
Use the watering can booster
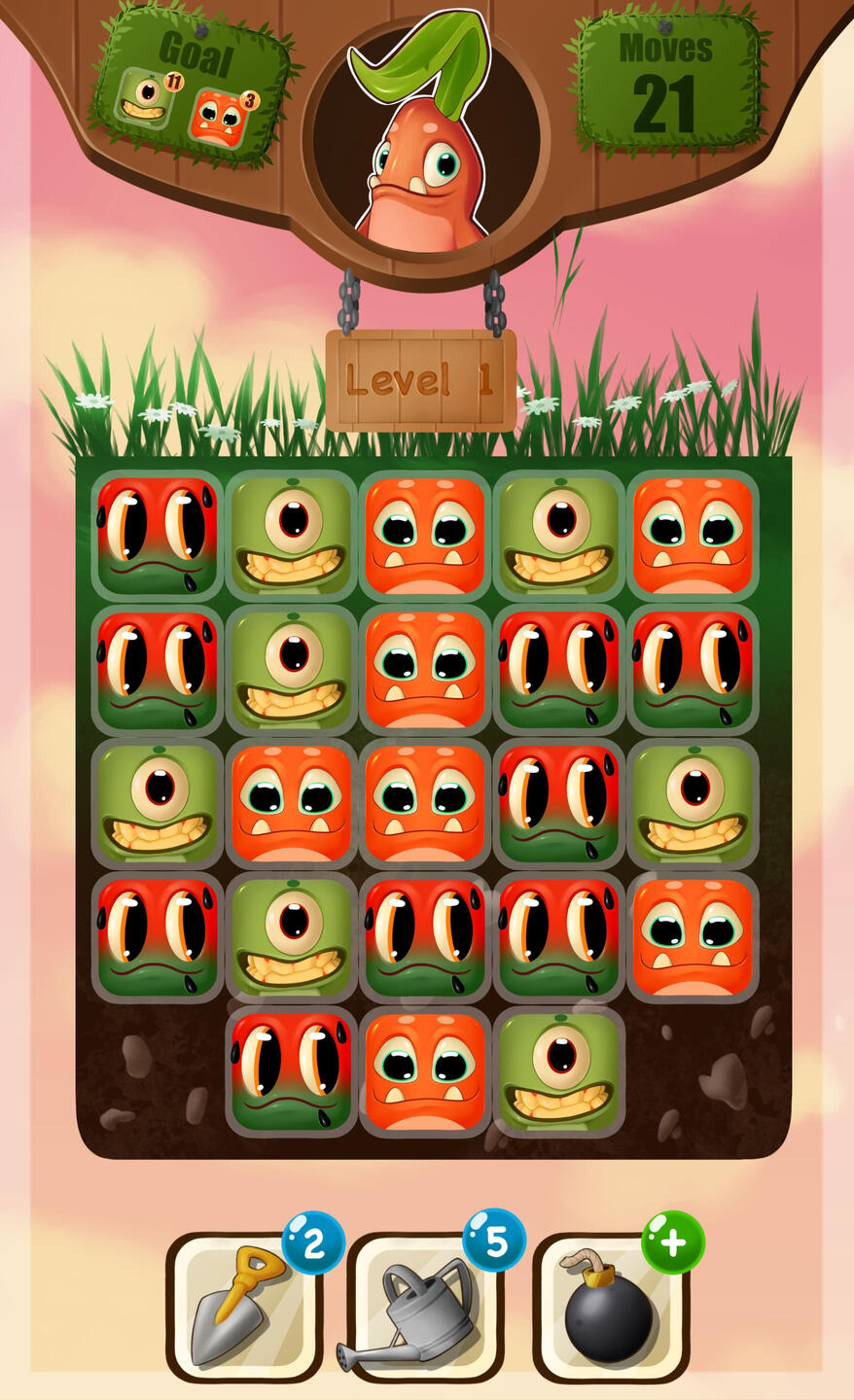click(425, 1307)
